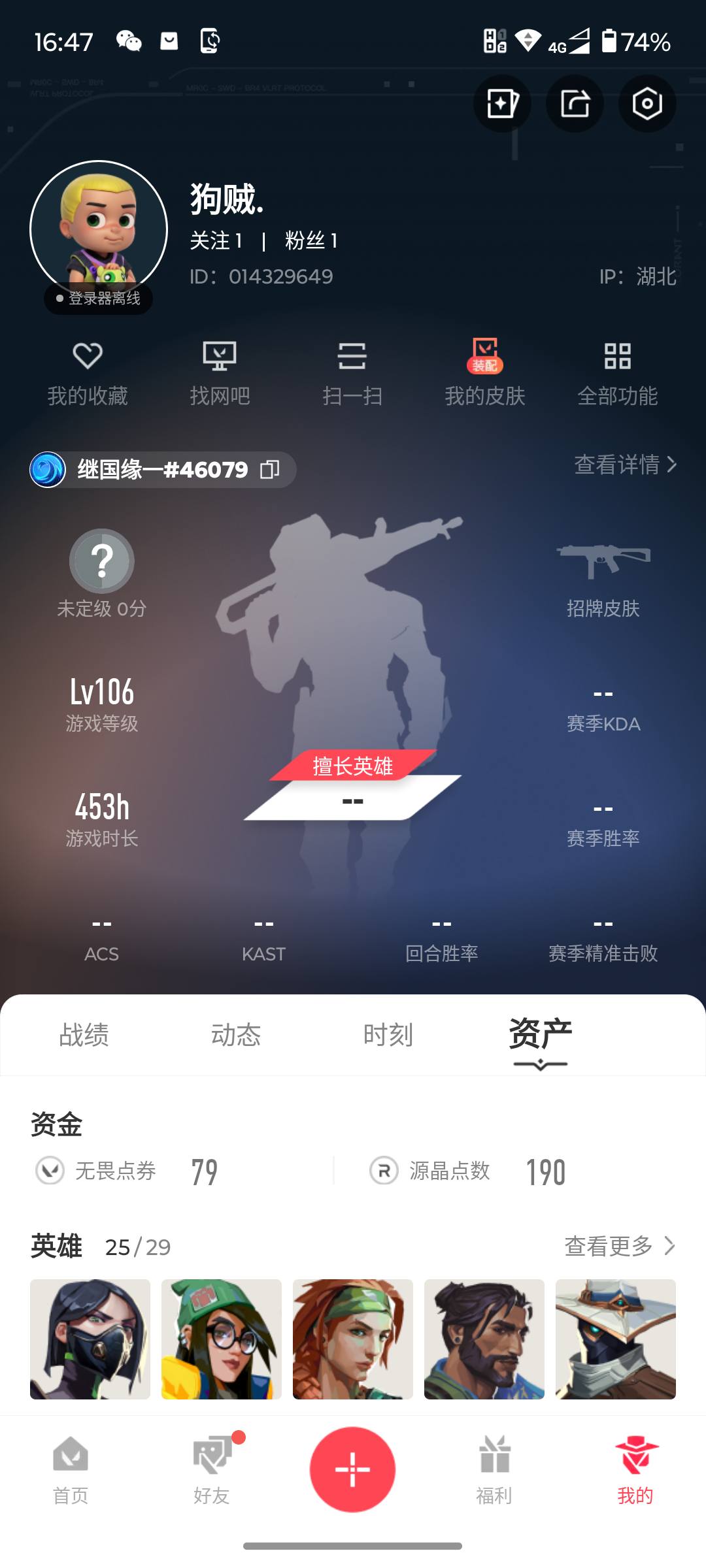
Task: Tap the red plus button in bottom bar
Action: 353,1469
